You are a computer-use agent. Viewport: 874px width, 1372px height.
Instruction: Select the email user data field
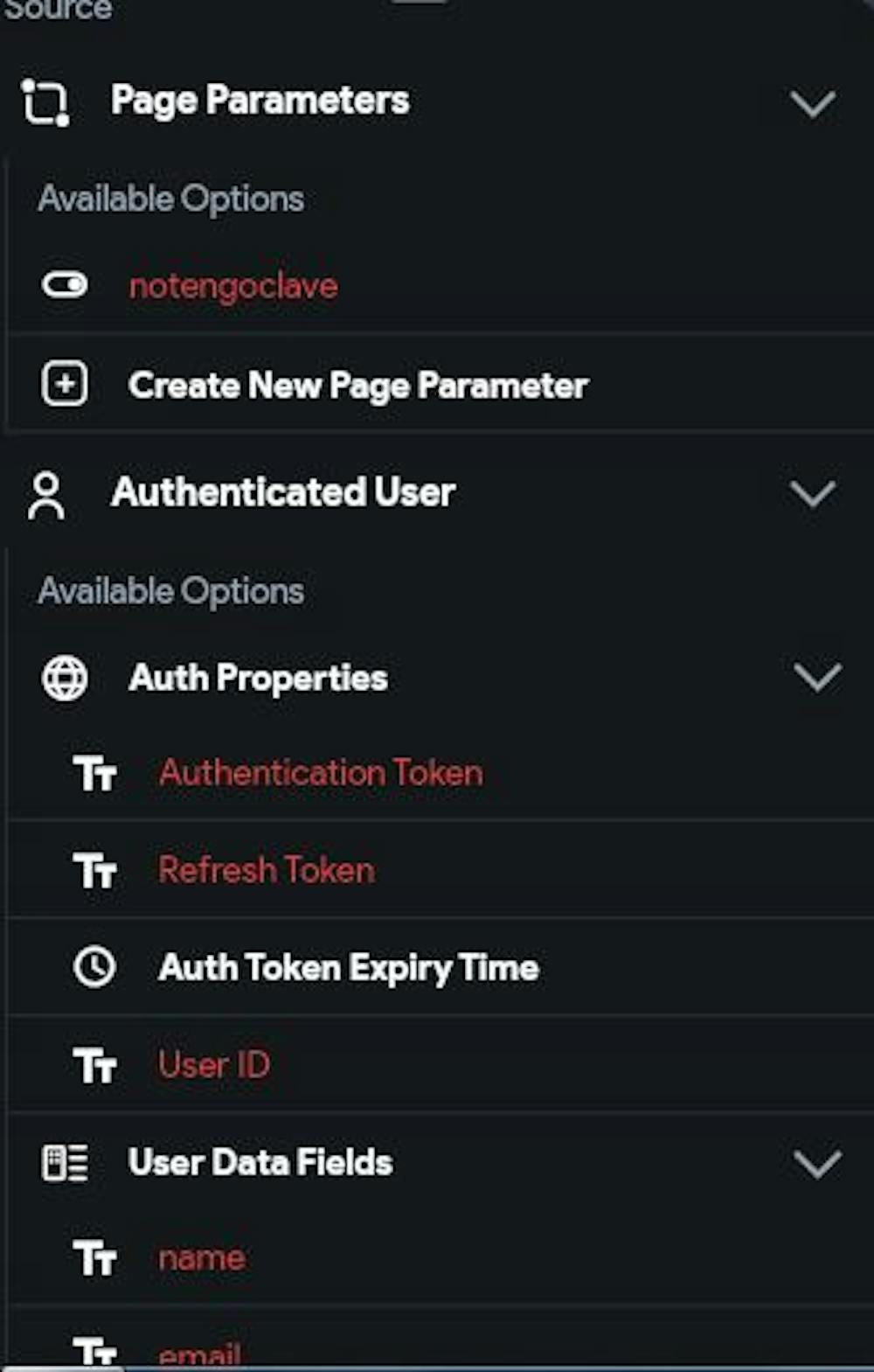(199, 1354)
